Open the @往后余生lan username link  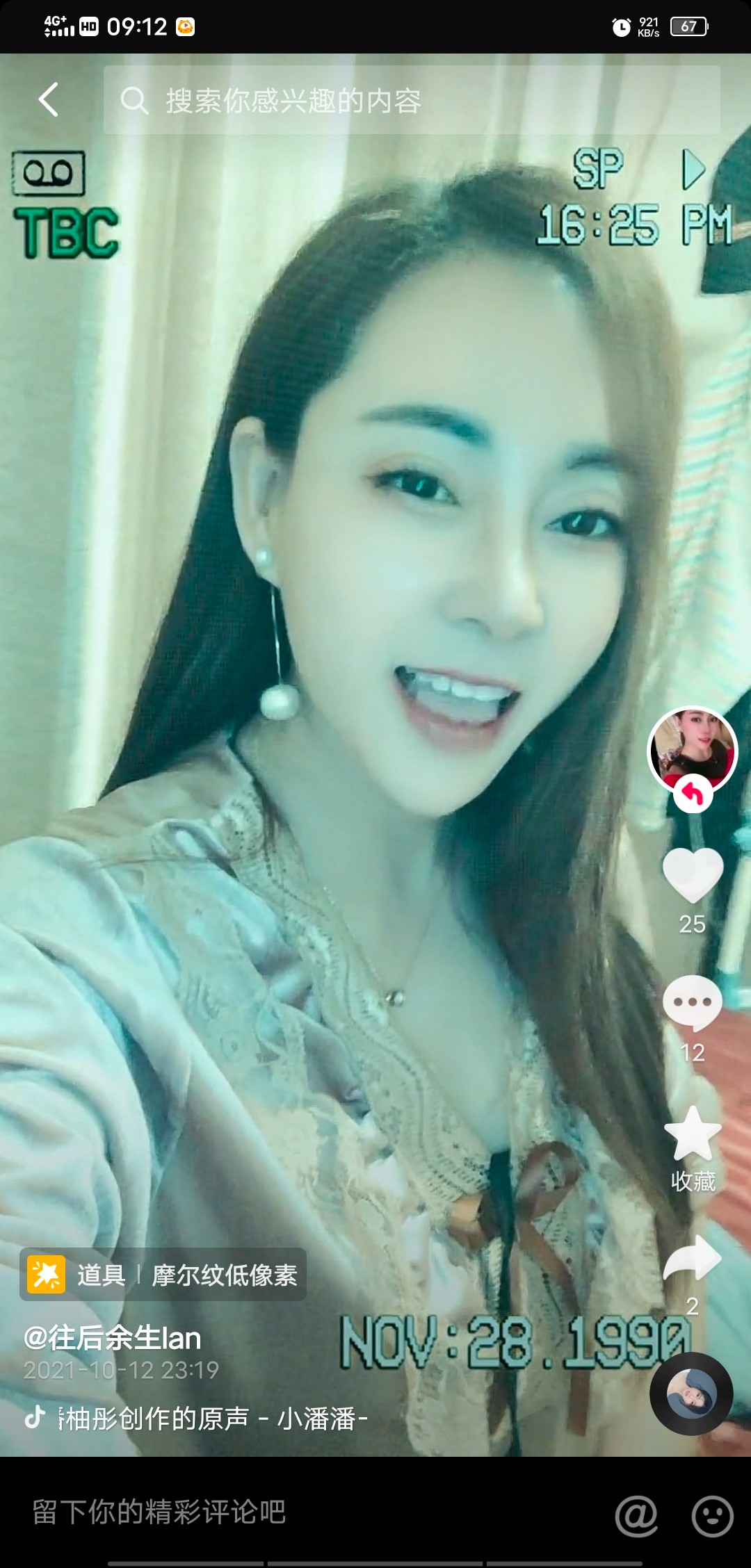(113, 1338)
